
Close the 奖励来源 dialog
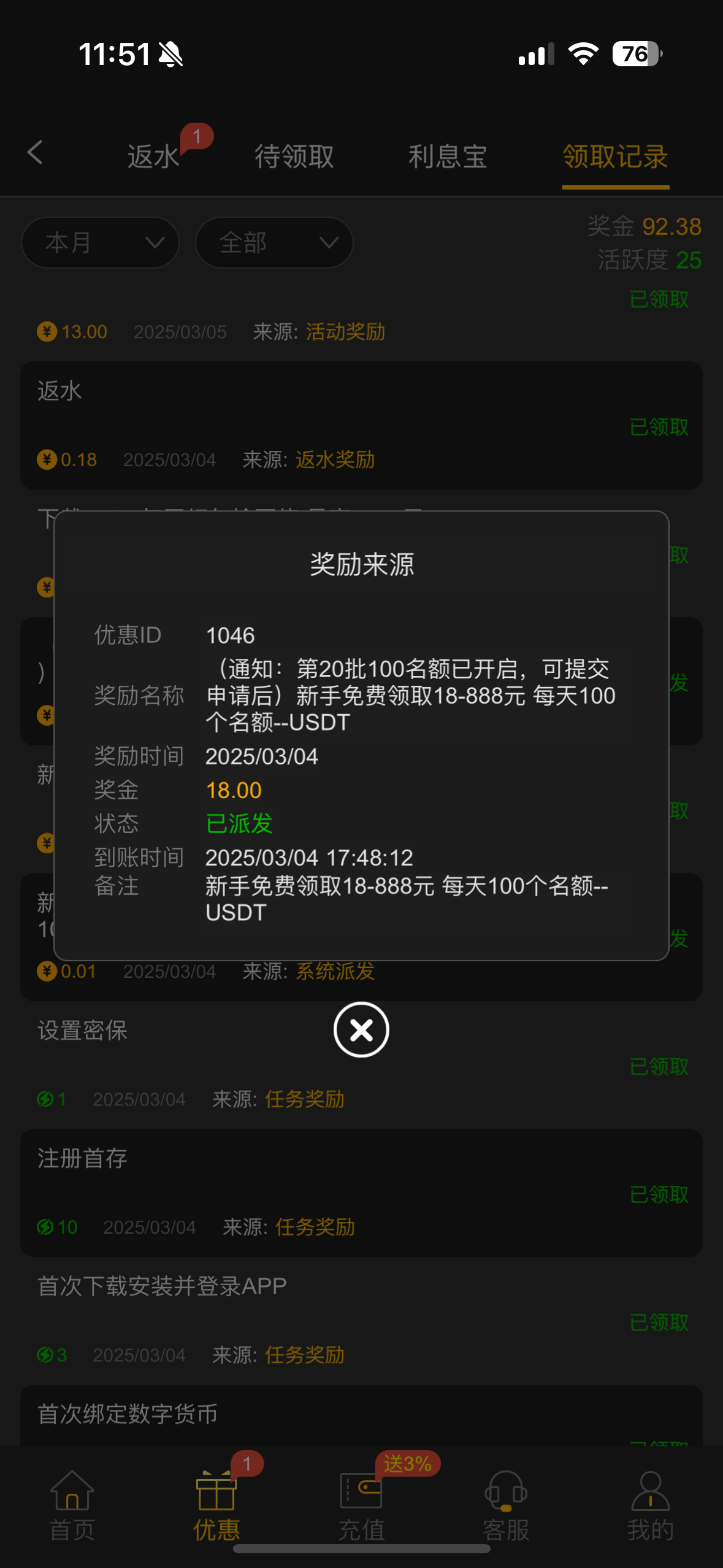361,1029
